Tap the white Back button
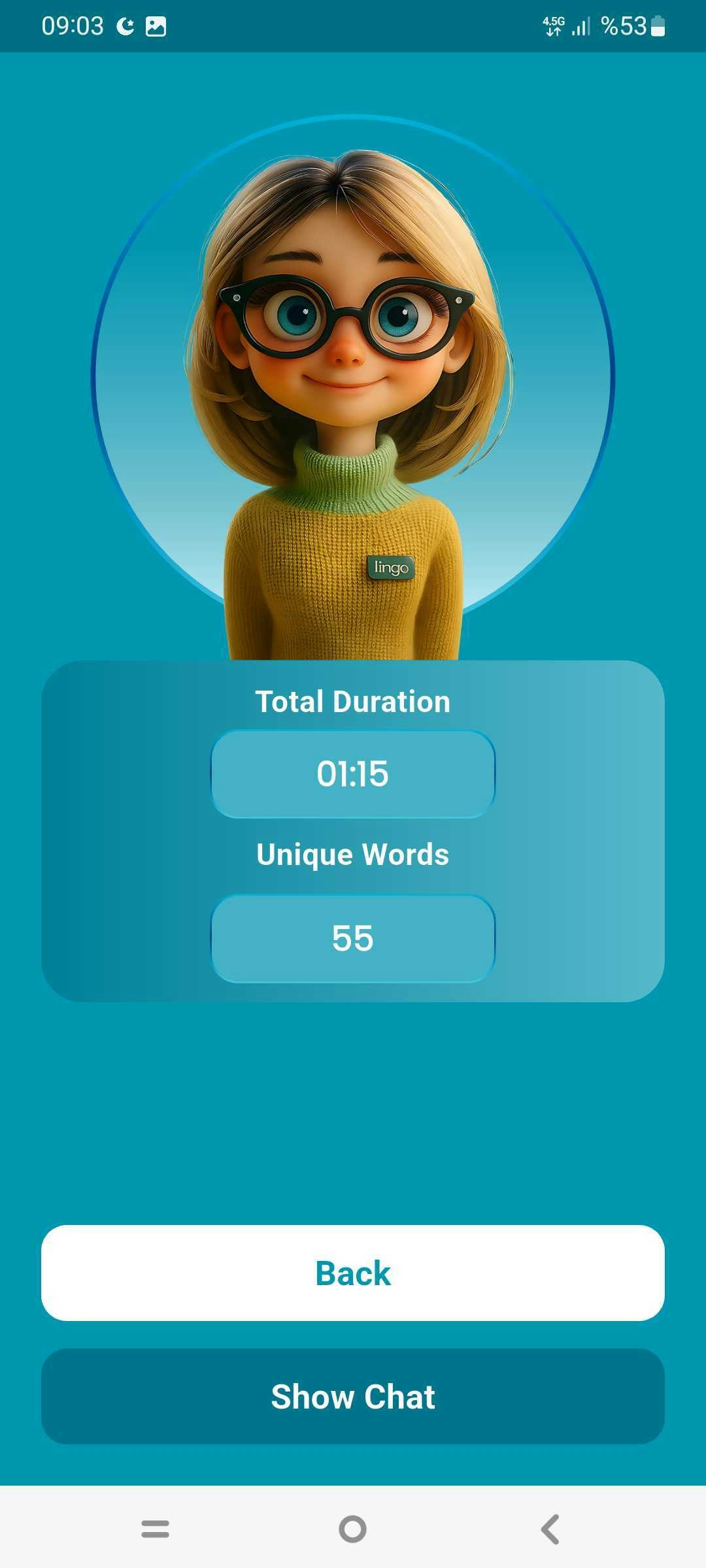 (353, 1273)
